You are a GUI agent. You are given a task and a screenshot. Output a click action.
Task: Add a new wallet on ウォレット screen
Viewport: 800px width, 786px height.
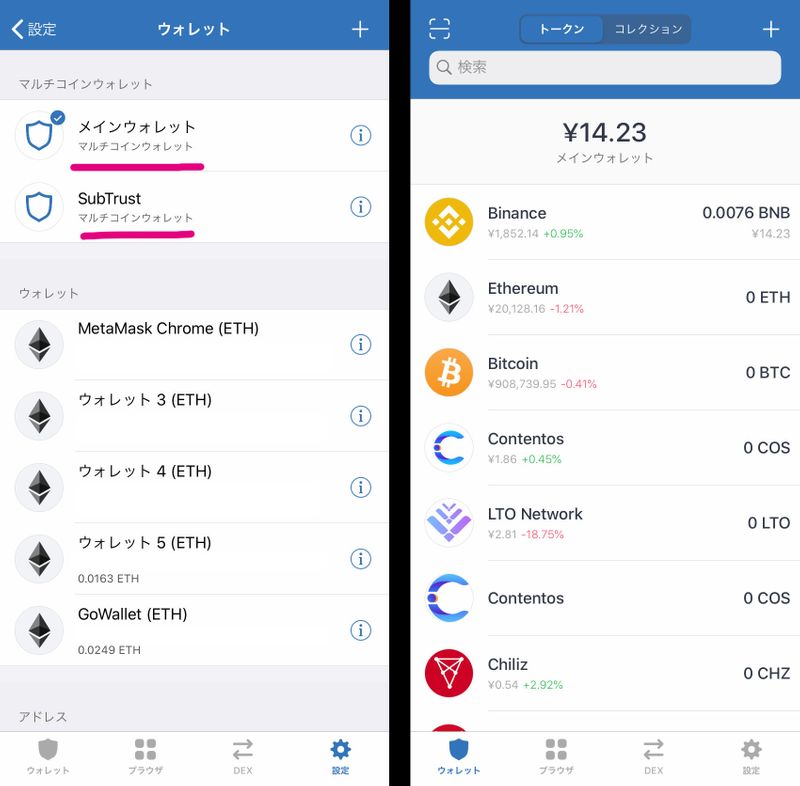[x=360, y=29]
